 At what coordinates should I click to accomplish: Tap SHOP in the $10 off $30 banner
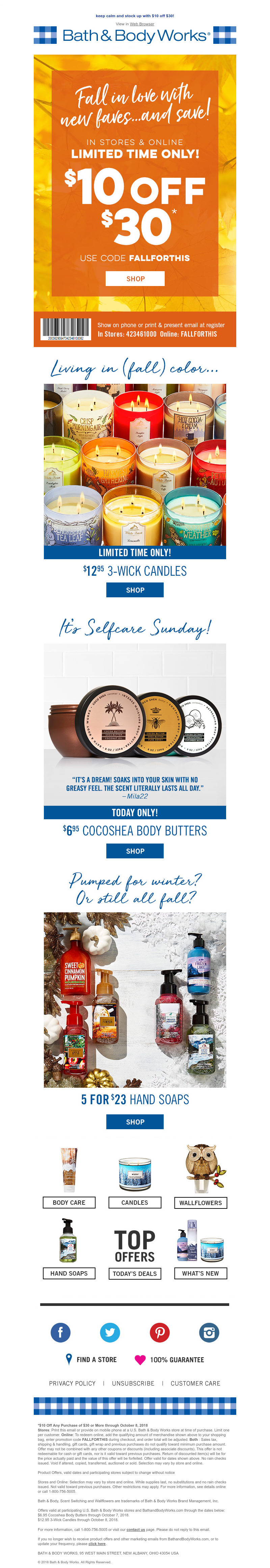(x=135, y=278)
